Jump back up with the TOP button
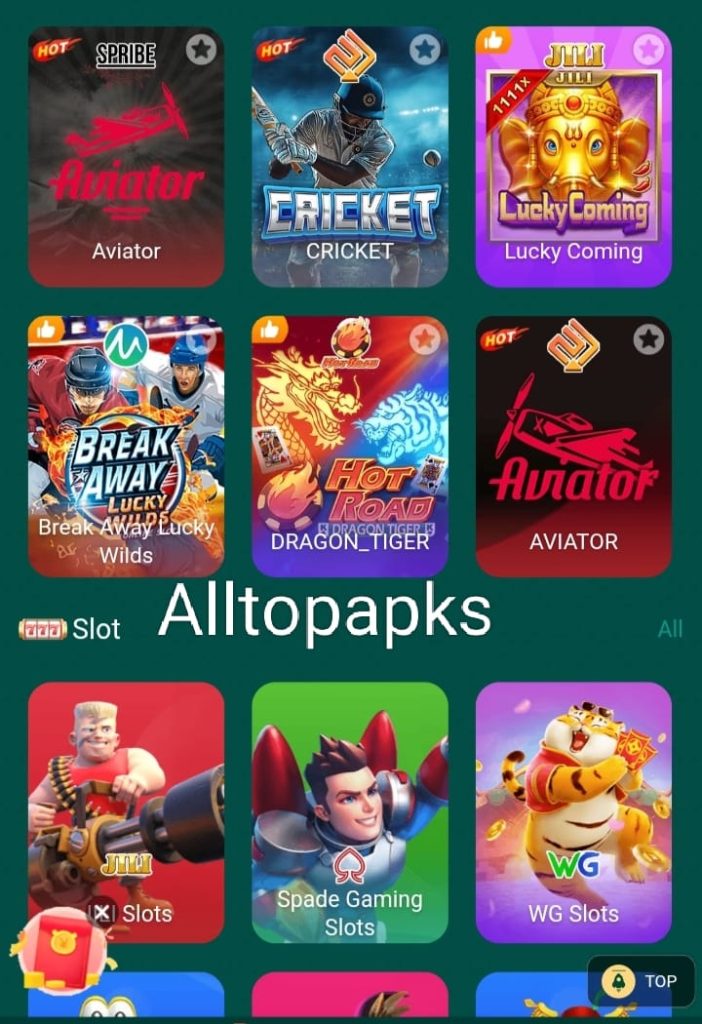The width and height of the screenshot is (702, 1024). (641, 981)
